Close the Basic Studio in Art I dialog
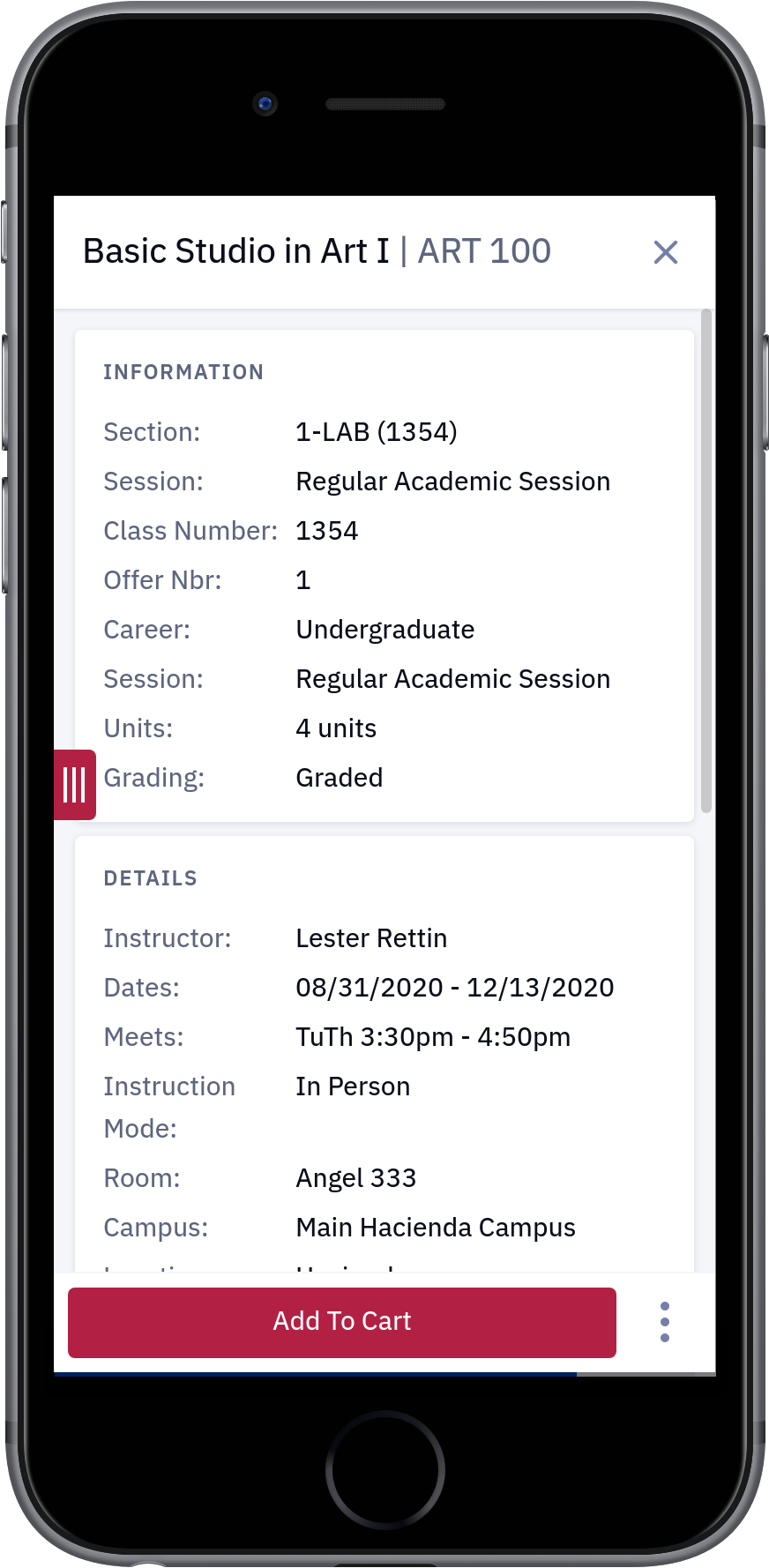Image resolution: width=769 pixels, height=1568 pixels. click(x=666, y=252)
